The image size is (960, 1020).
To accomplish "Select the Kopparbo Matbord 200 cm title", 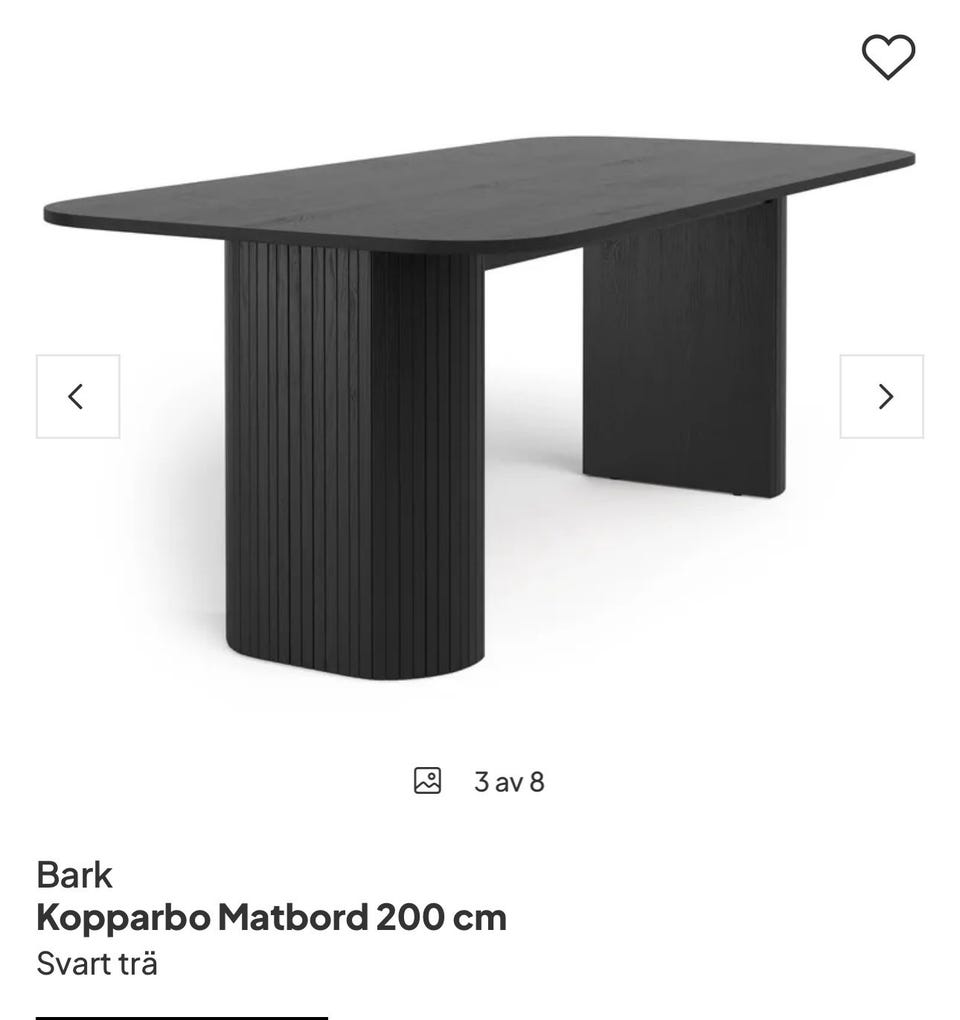I will point(270,916).
